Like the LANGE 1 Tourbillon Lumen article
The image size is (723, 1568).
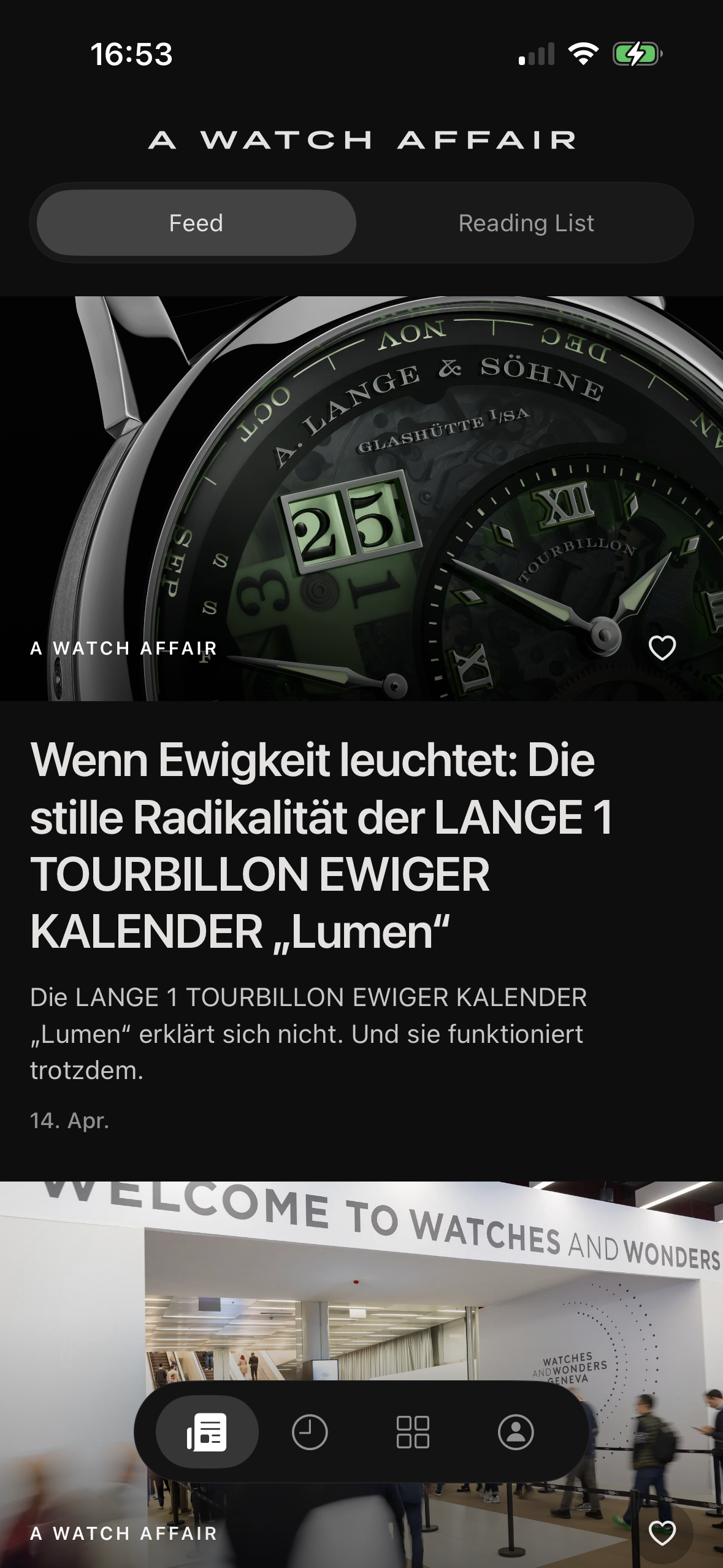point(662,648)
